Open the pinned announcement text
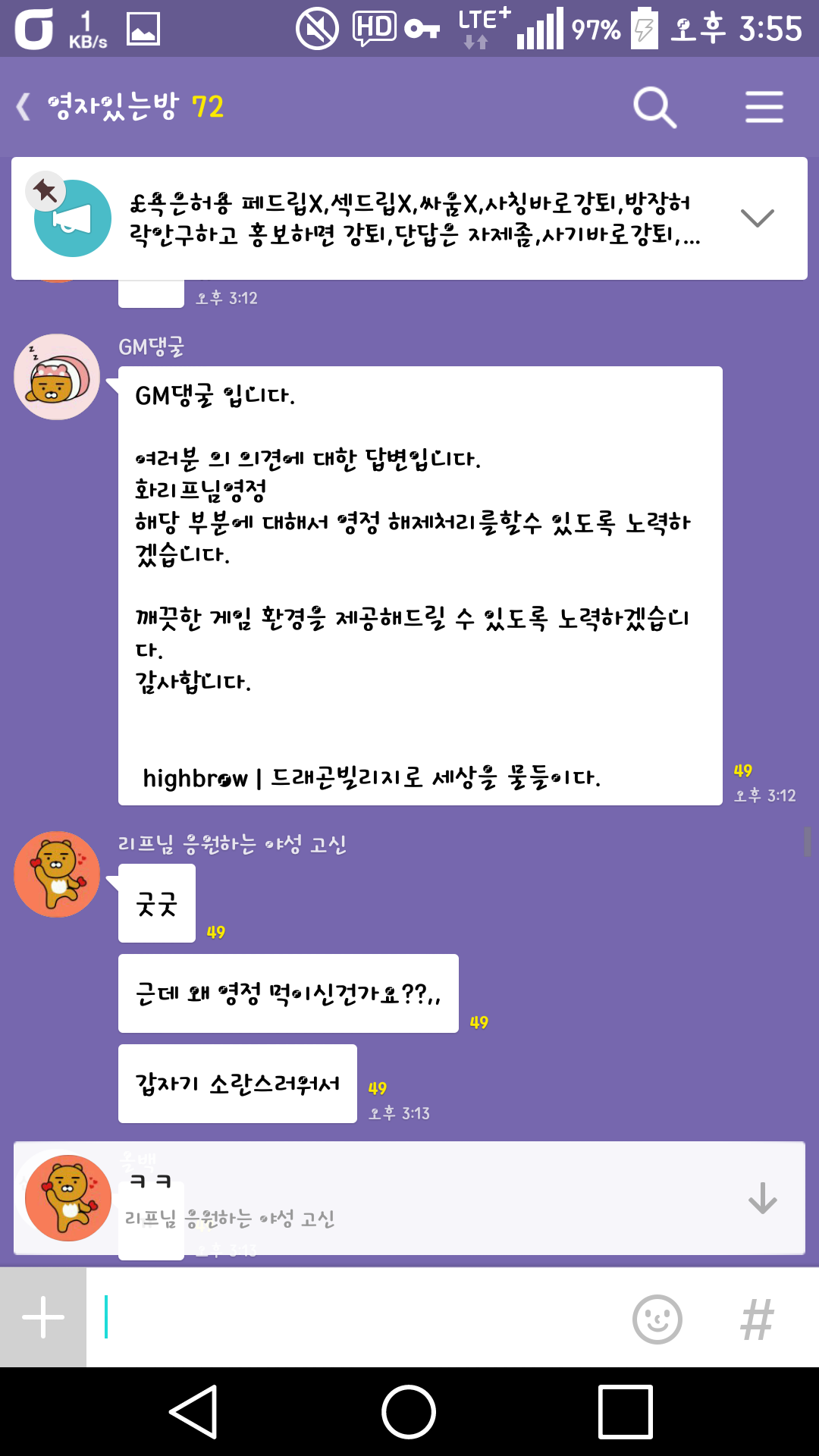Viewport: 819px width, 1456px height. pyautogui.click(x=414, y=219)
